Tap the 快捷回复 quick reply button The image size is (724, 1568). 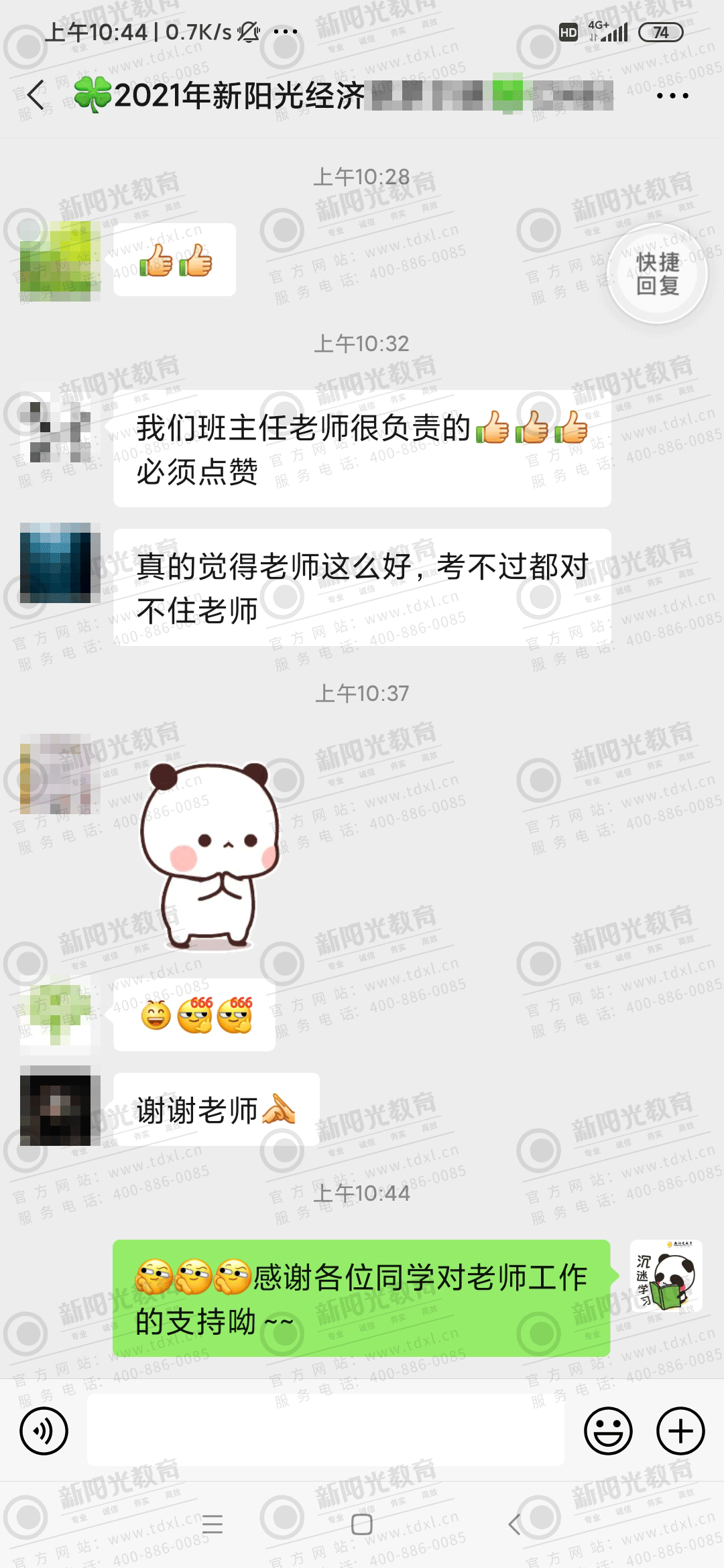point(657,273)
